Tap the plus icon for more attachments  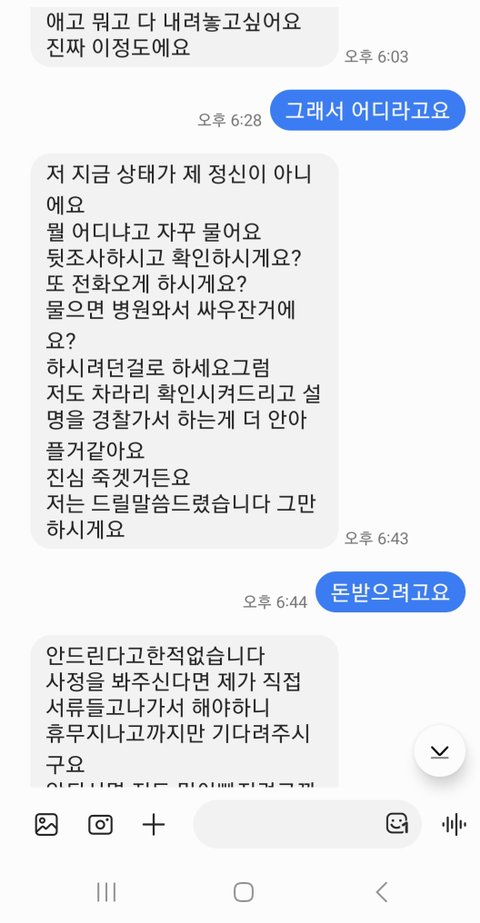[154, 824]
